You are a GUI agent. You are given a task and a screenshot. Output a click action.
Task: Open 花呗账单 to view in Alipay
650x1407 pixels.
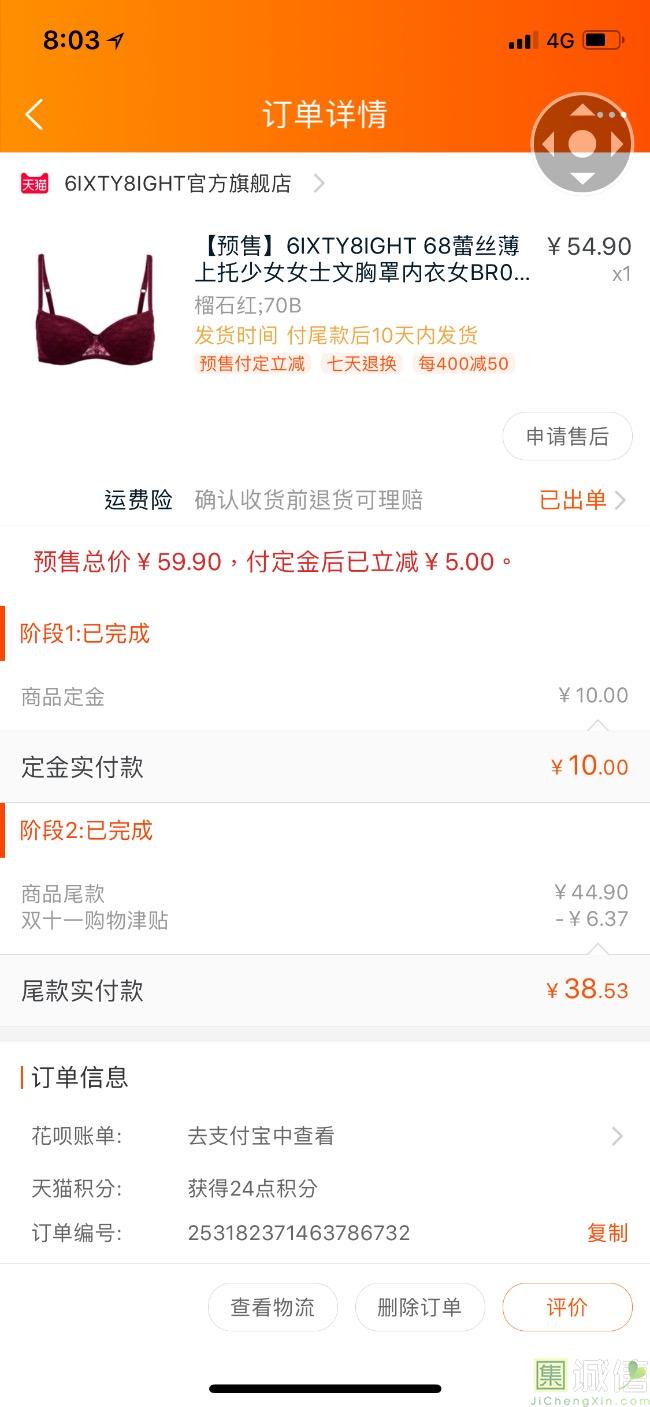coord(325,1136)
